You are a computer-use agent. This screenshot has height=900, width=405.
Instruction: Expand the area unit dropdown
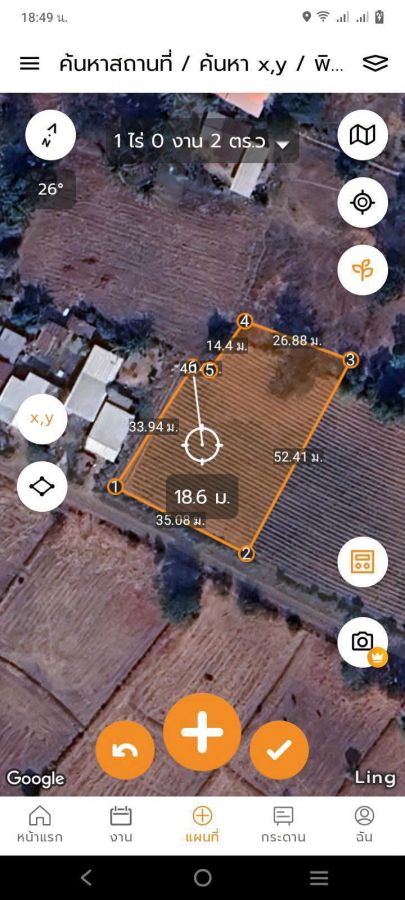click(x=201, y=141)
